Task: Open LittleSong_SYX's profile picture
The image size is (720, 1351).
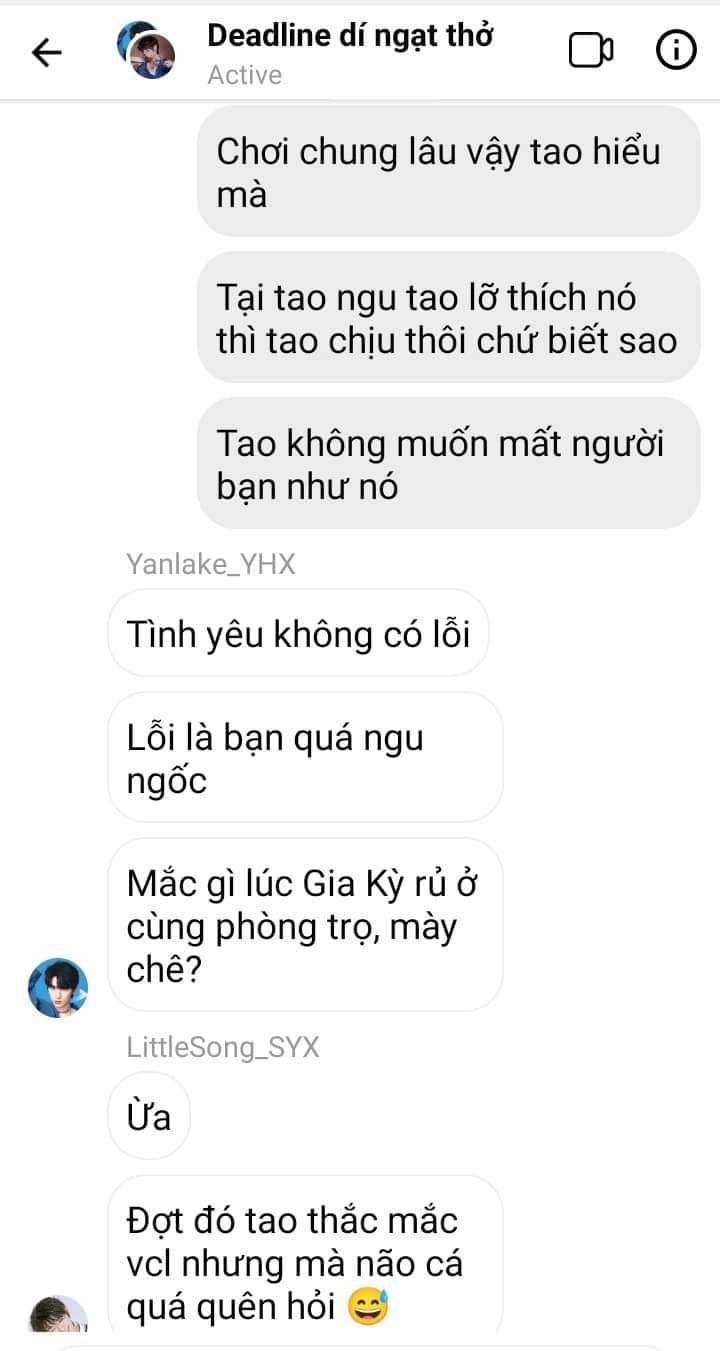Action: coord(57,1314)
